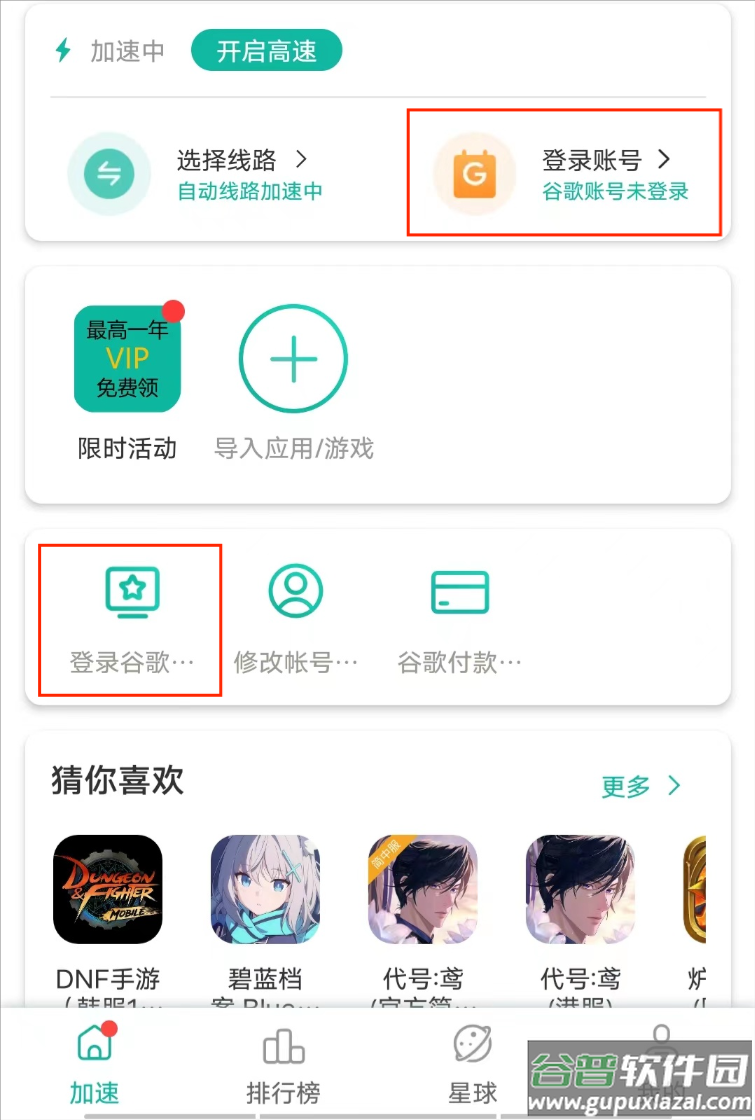This screenshot has width=755, height=1120.
Task: Open the 修改帐号 shortcut
Action: coord(296,617)
